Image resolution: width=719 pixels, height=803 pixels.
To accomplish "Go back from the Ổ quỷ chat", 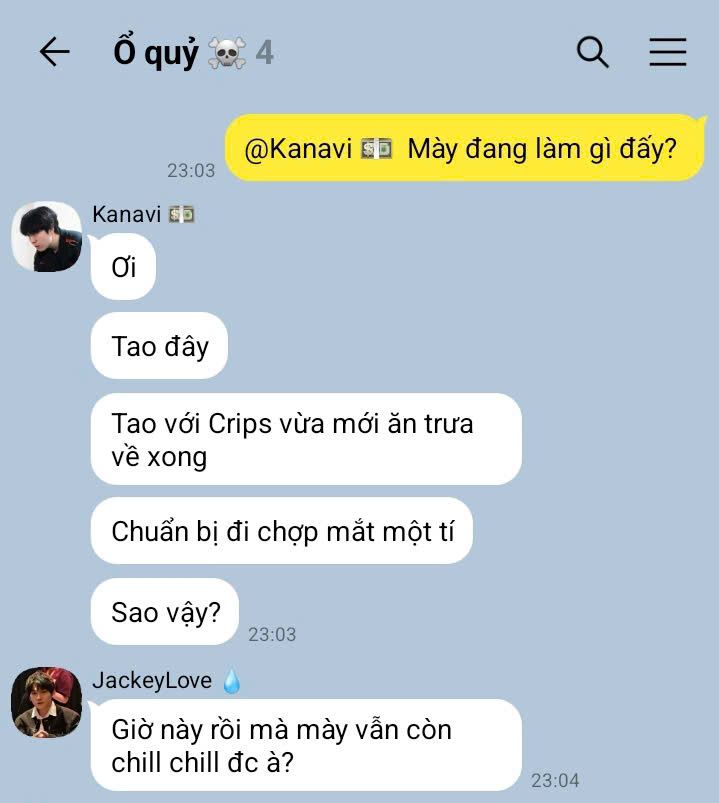I will [54, 52].
